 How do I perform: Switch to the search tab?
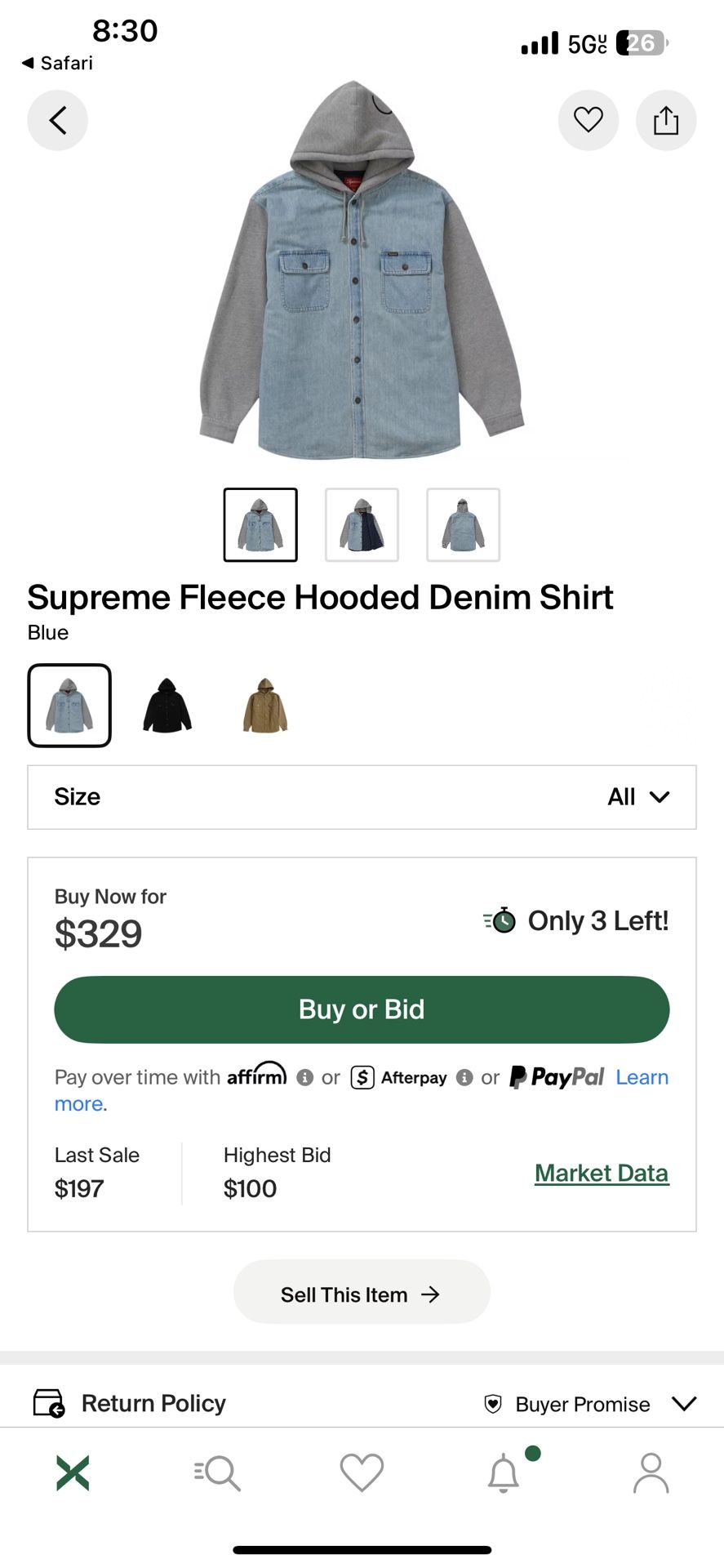pyautogui.click(x=217, y=1472)
